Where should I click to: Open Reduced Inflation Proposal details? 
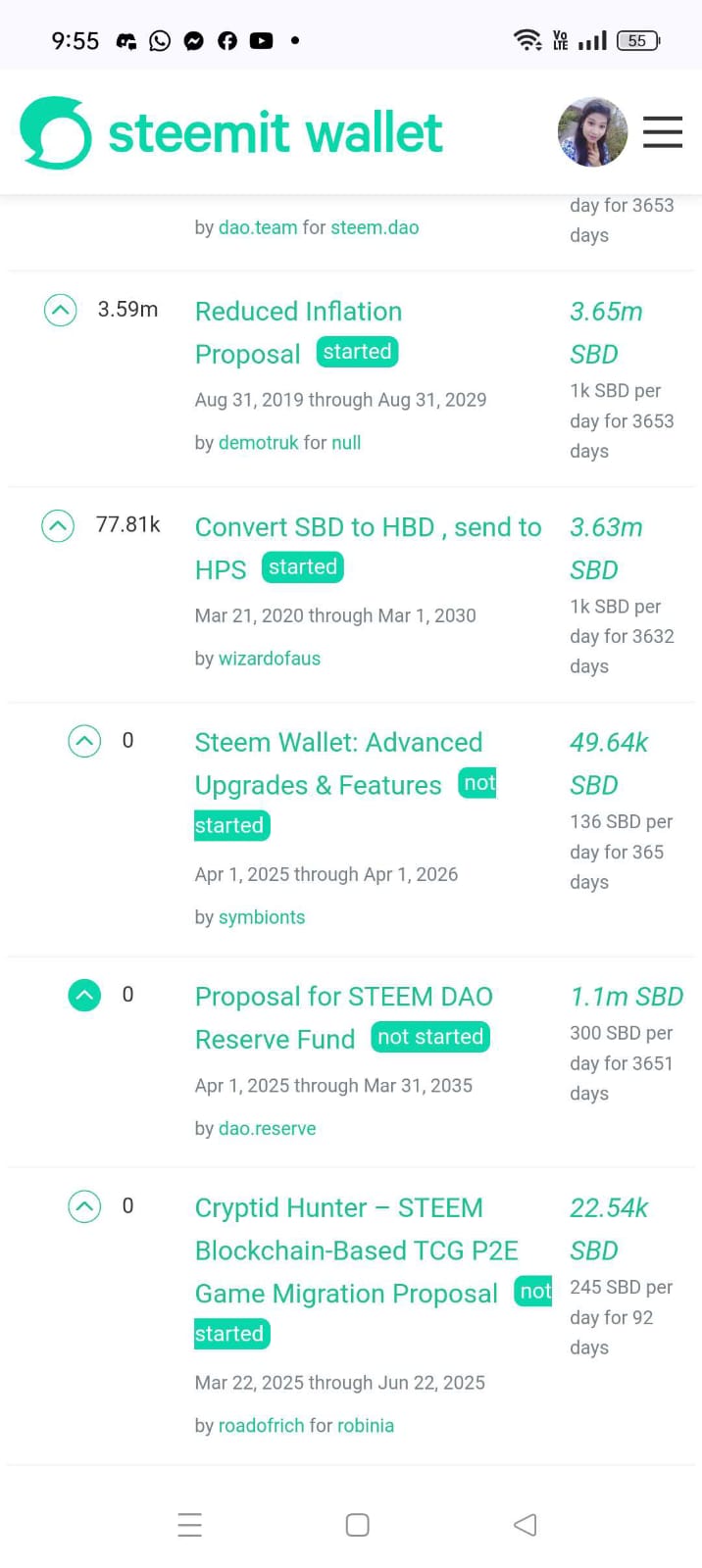click(298, 312)
